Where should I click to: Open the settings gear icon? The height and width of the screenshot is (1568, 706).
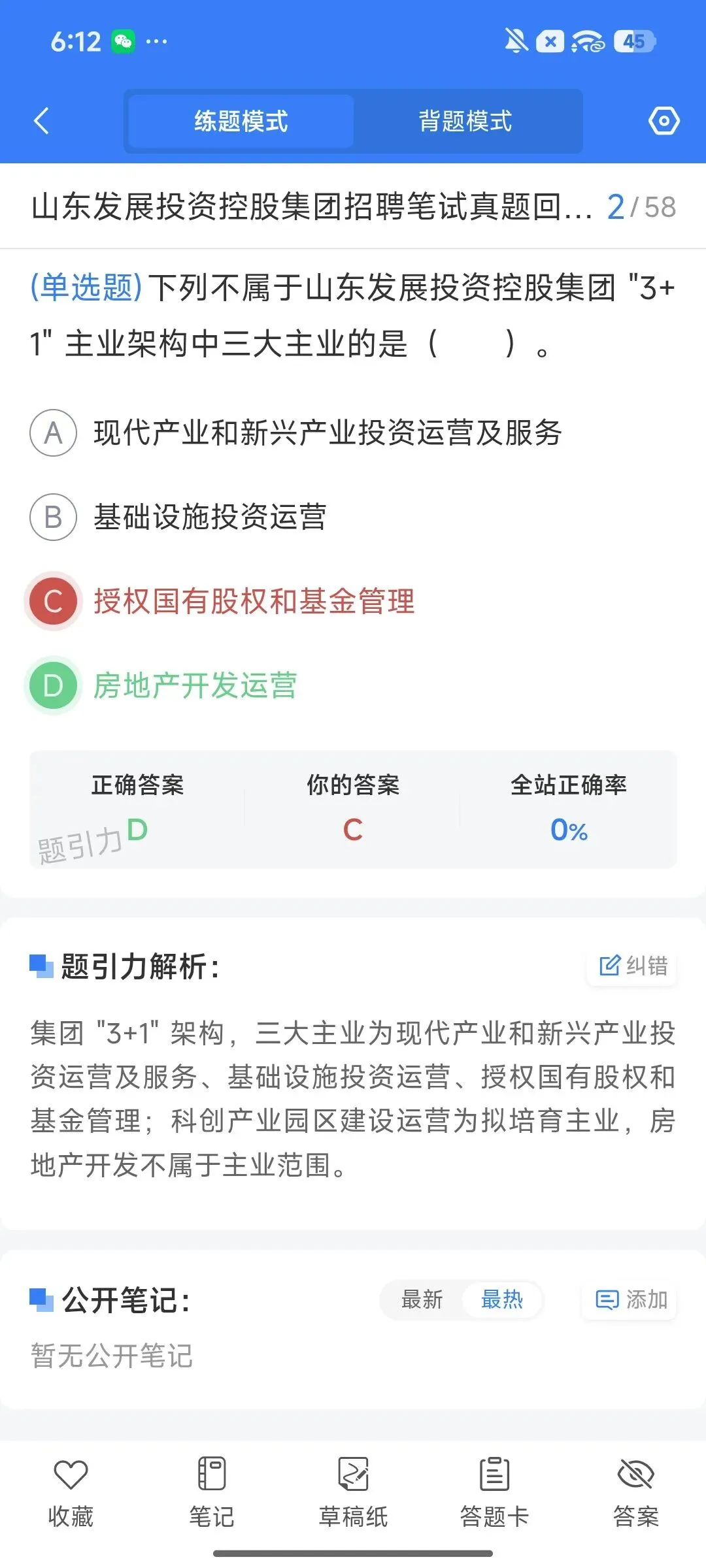click(664, 121)
